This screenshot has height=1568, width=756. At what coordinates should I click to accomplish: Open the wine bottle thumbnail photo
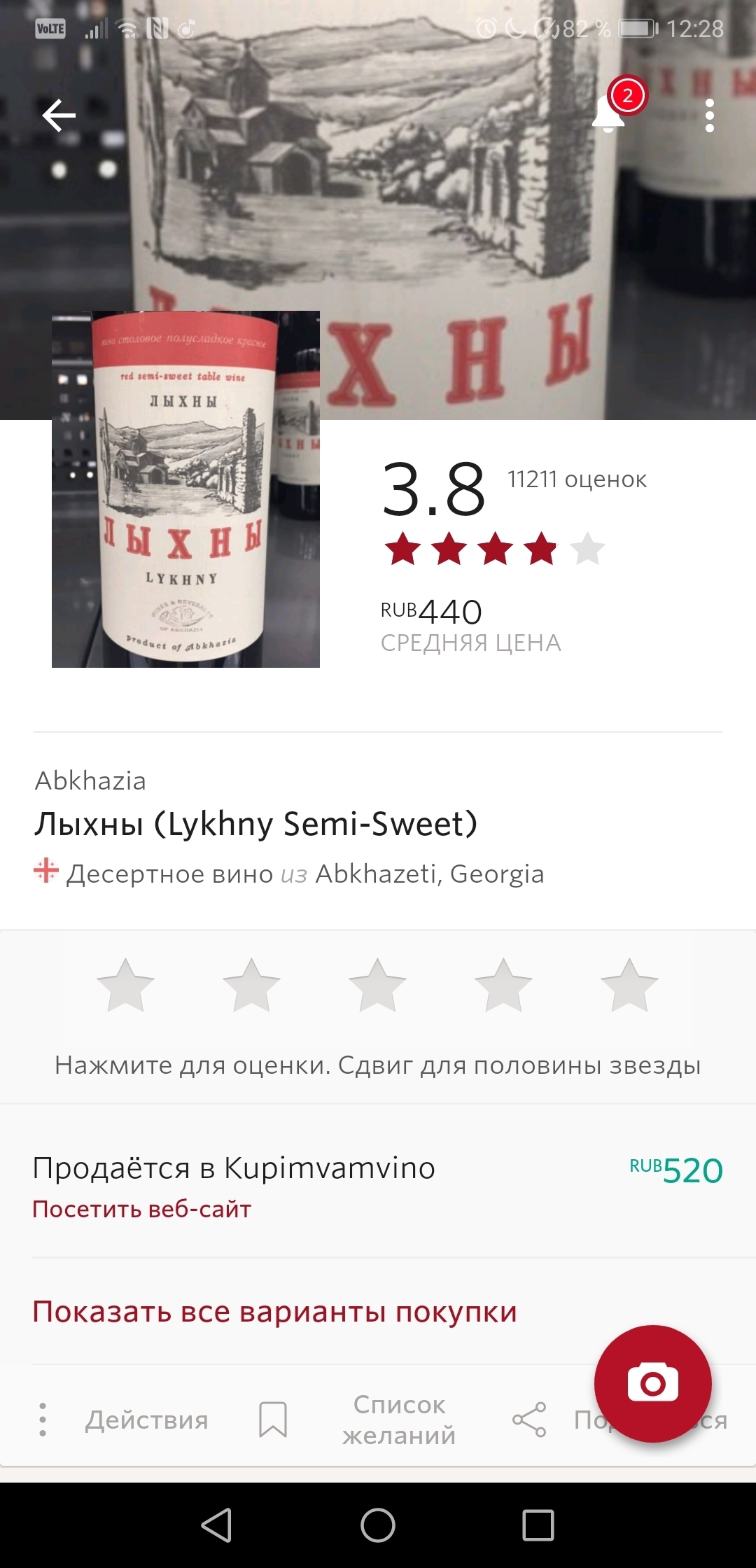click(x=185, y=489)
